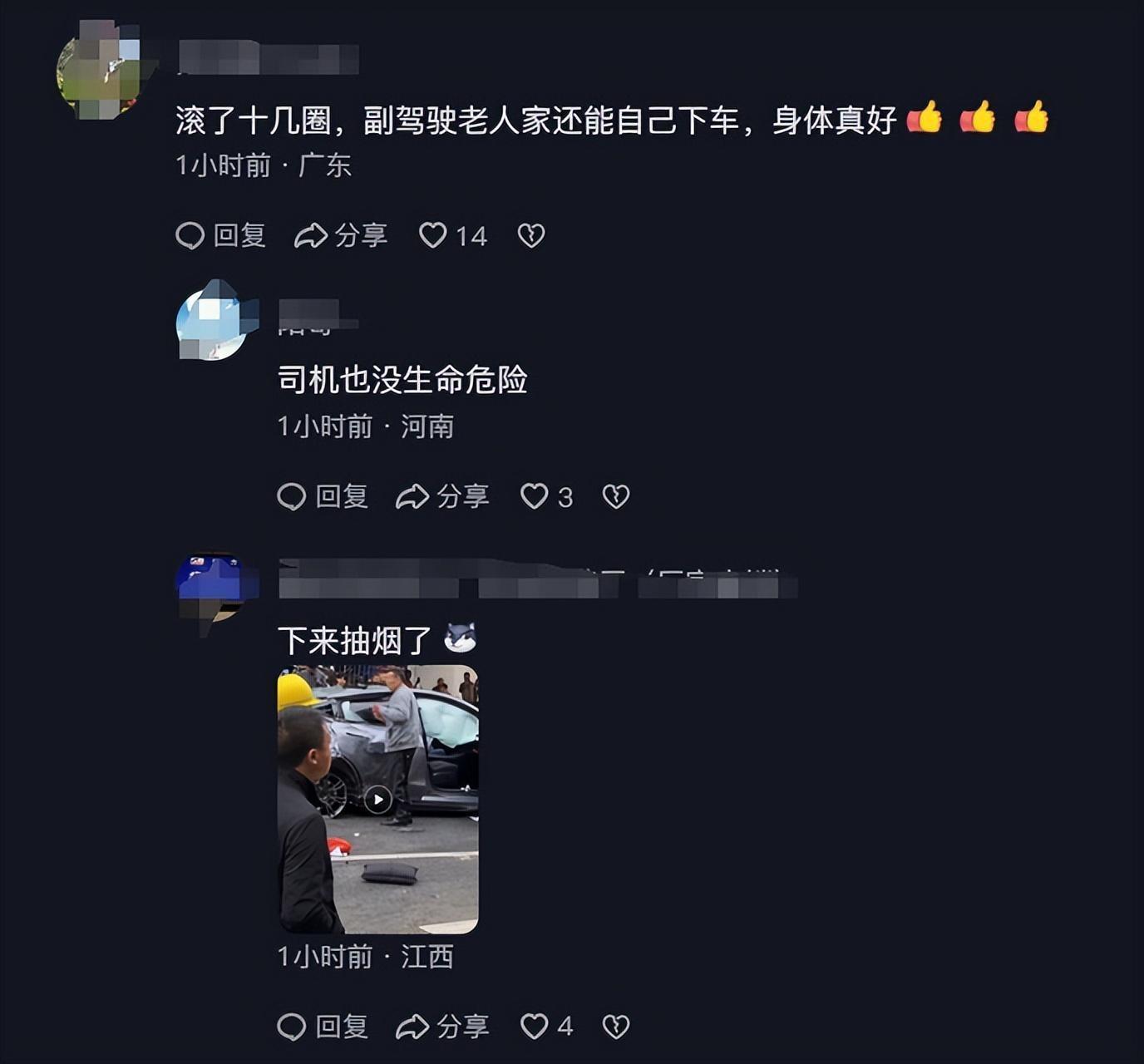Share the 下来抽烟了 comment
Image resolution: width=1144 pixels, height=1064 pixels.
click(442, 1027)
